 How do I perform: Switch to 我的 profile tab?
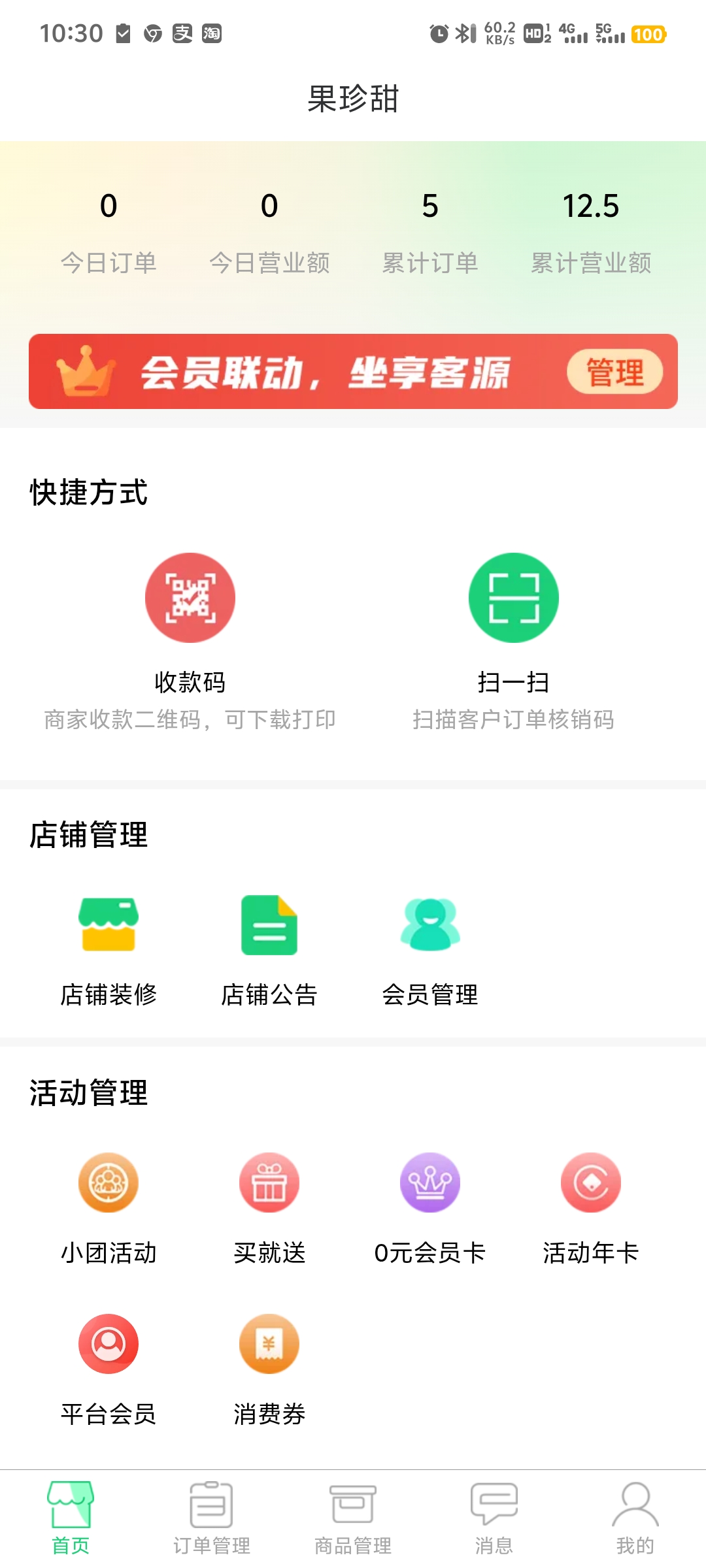635,1518
